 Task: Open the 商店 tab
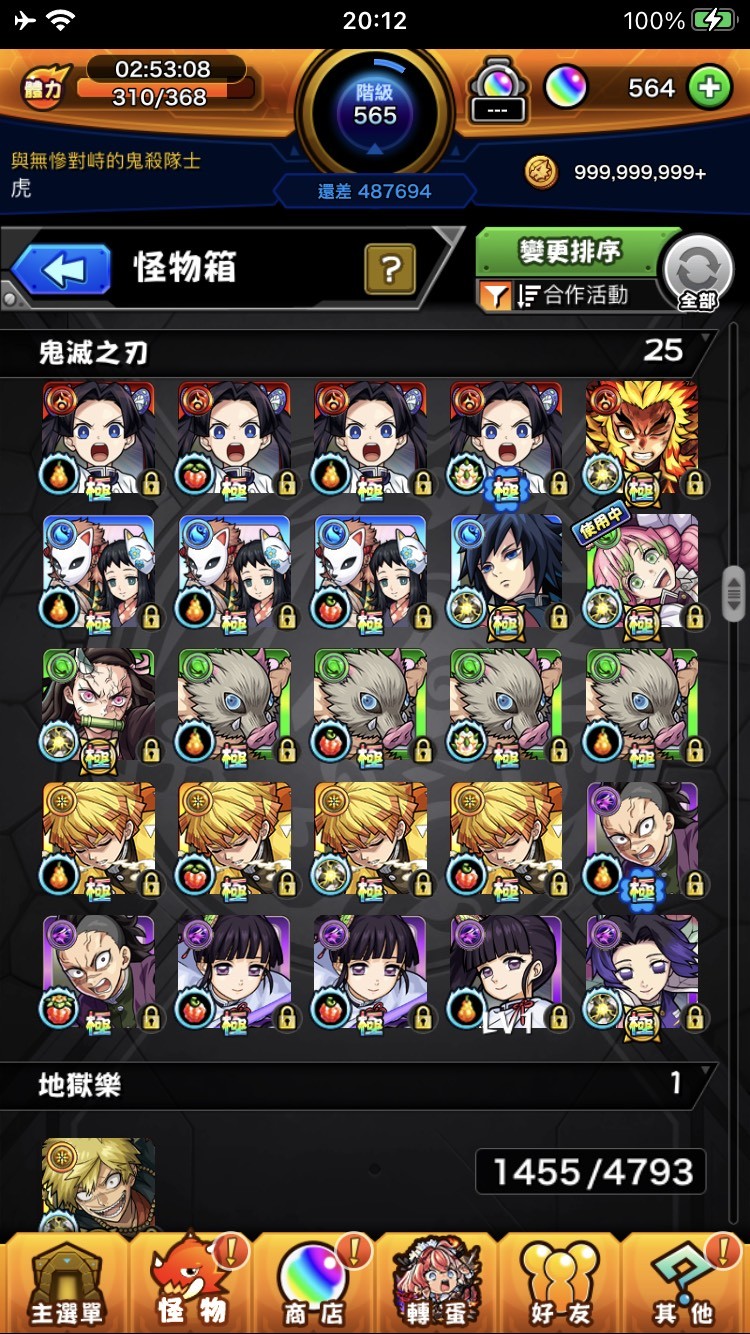point(312,1285)
